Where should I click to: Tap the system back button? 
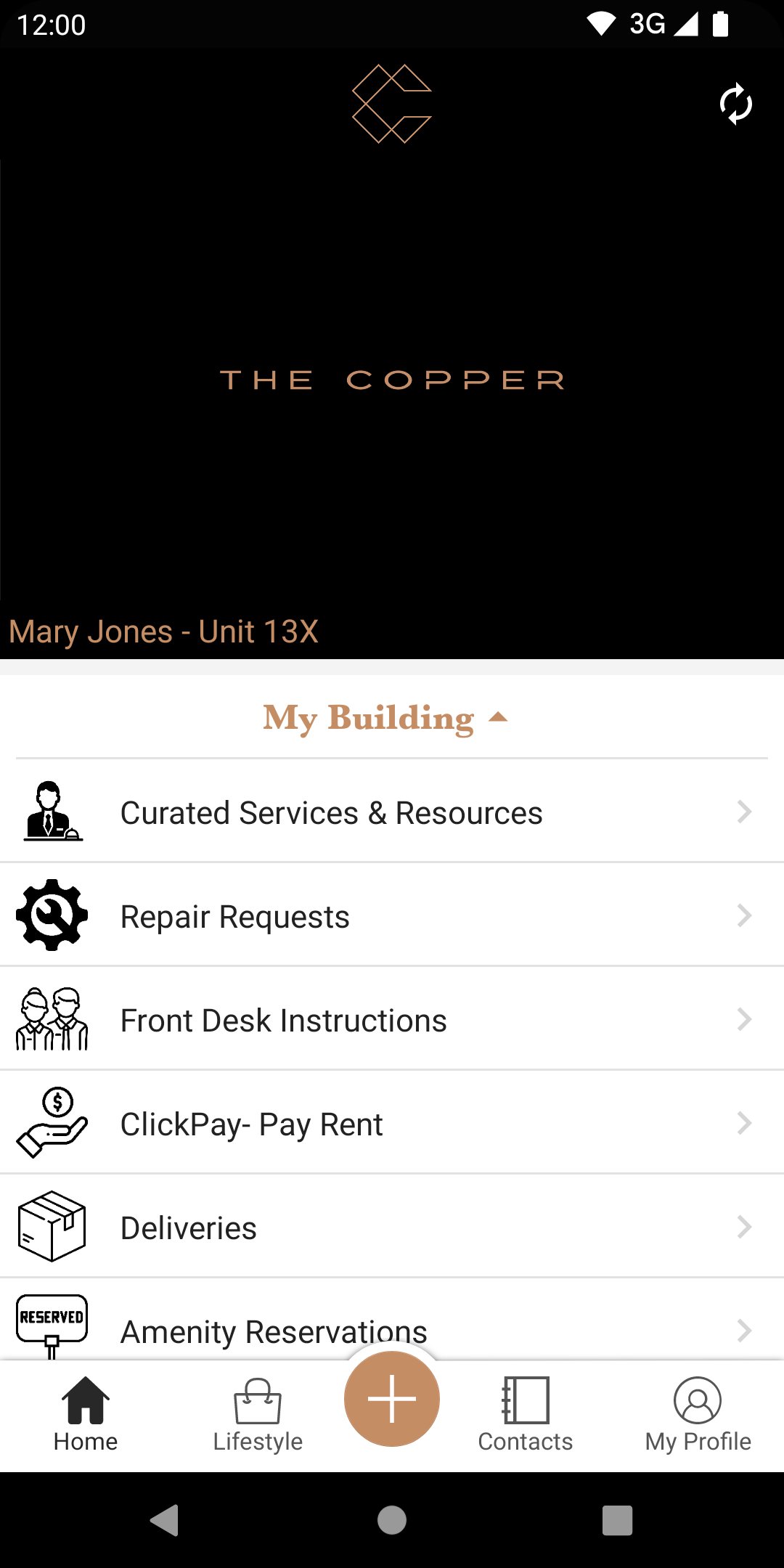coord(166,1520)
